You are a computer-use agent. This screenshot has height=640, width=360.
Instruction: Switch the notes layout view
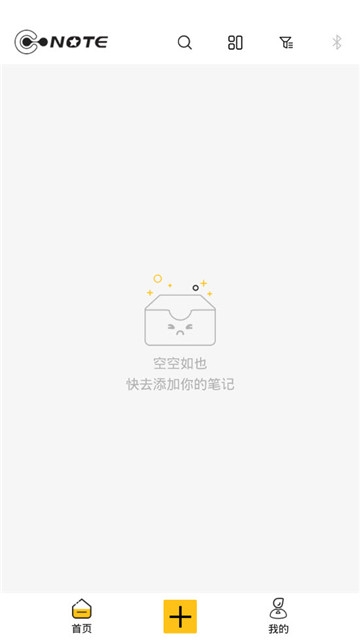click(x=235, y=42)
